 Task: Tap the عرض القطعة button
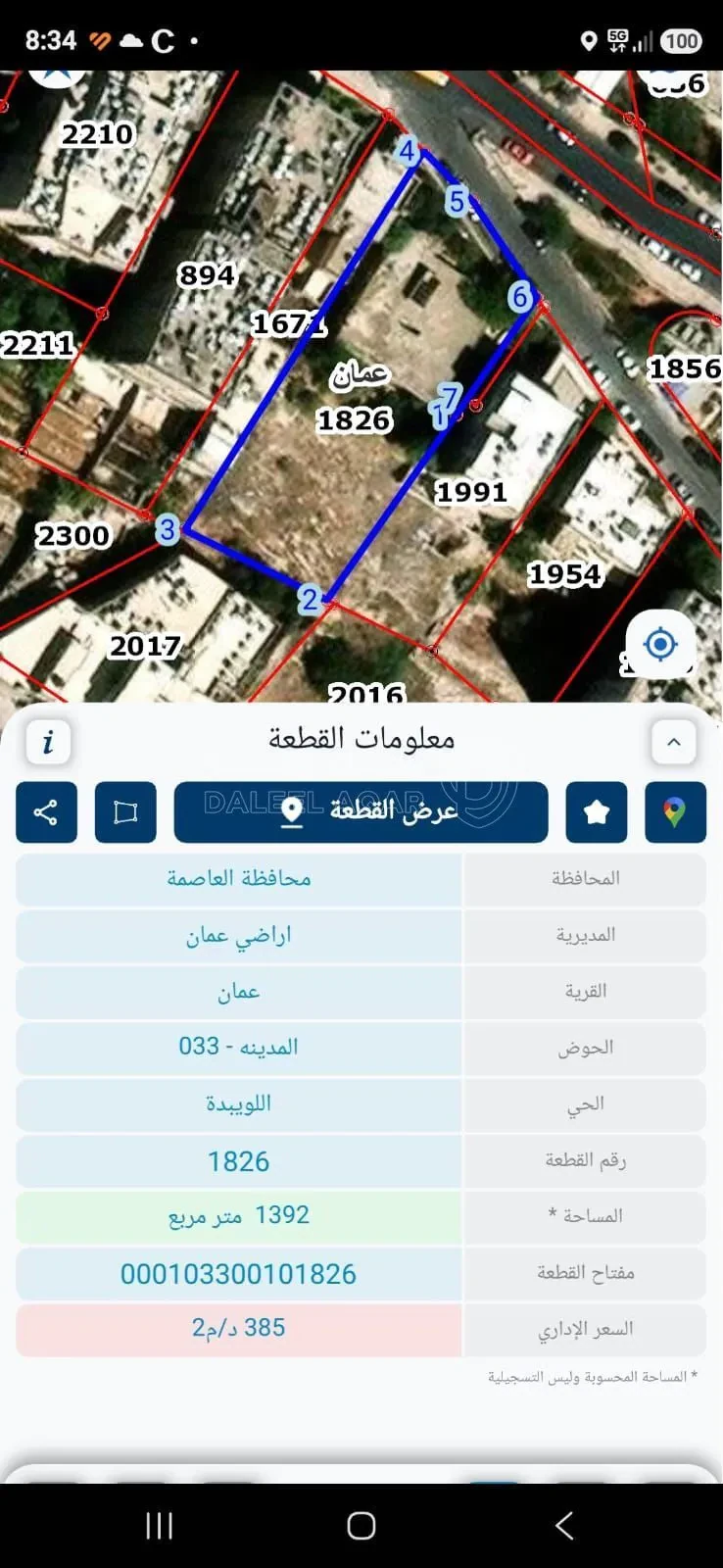pos(361,811)
